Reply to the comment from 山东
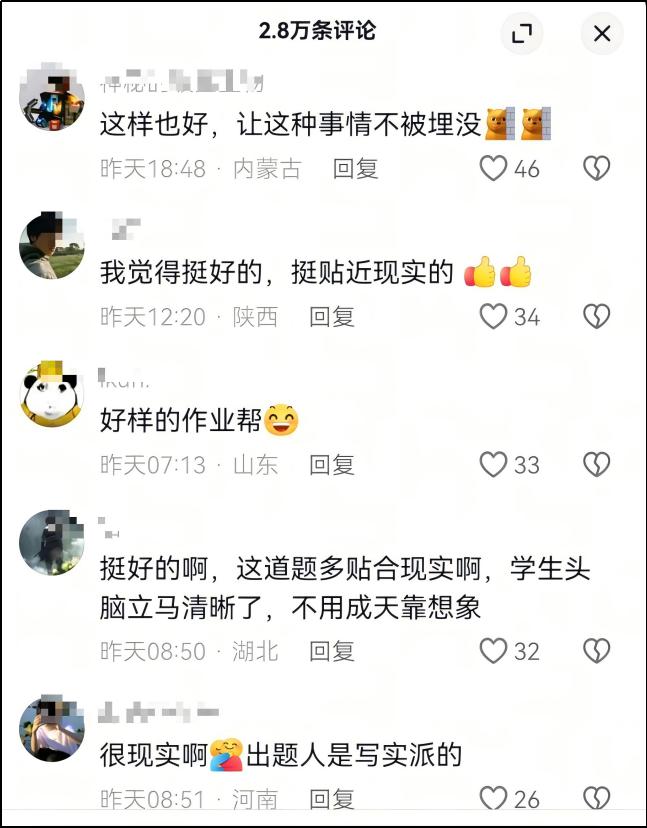The height and width of the screenshot is (828, 647). point(332,465)
